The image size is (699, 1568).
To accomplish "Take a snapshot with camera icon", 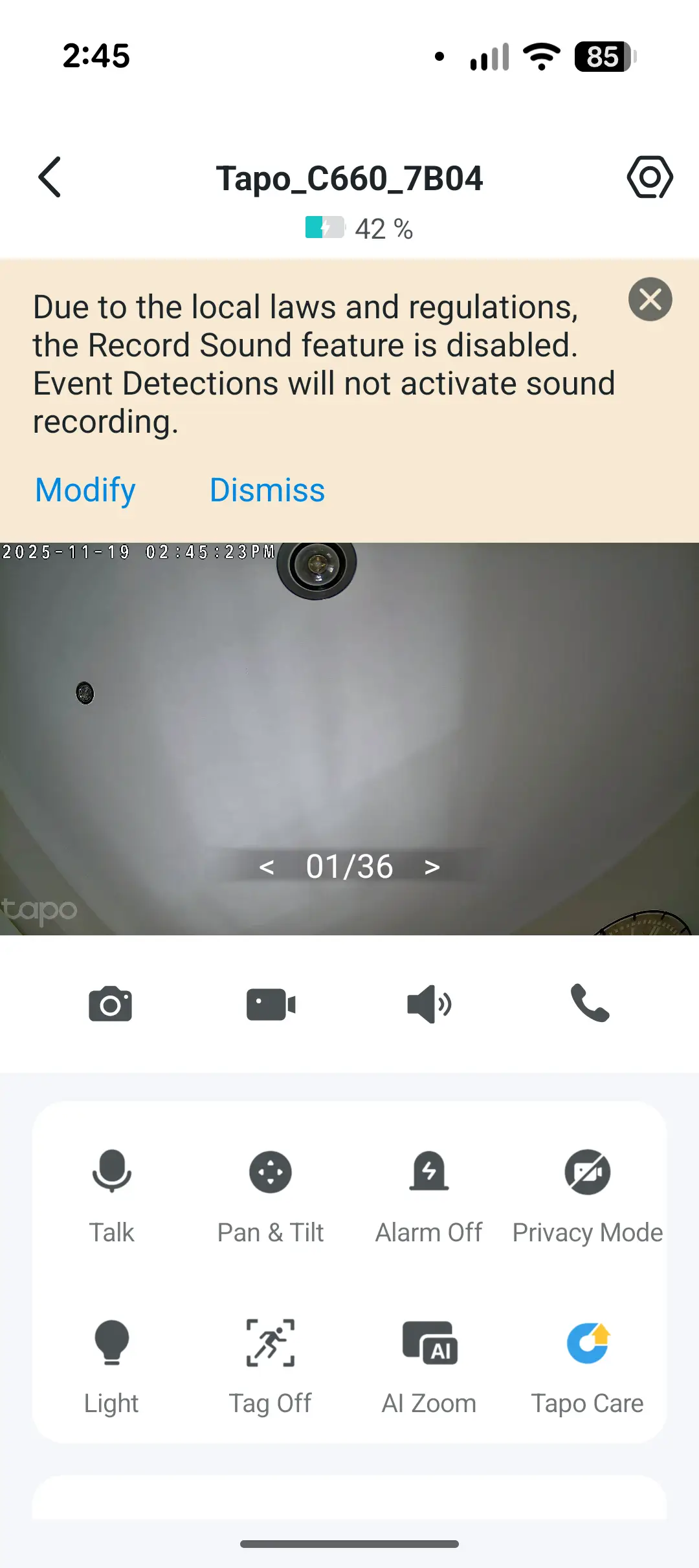I will 111,1004.
